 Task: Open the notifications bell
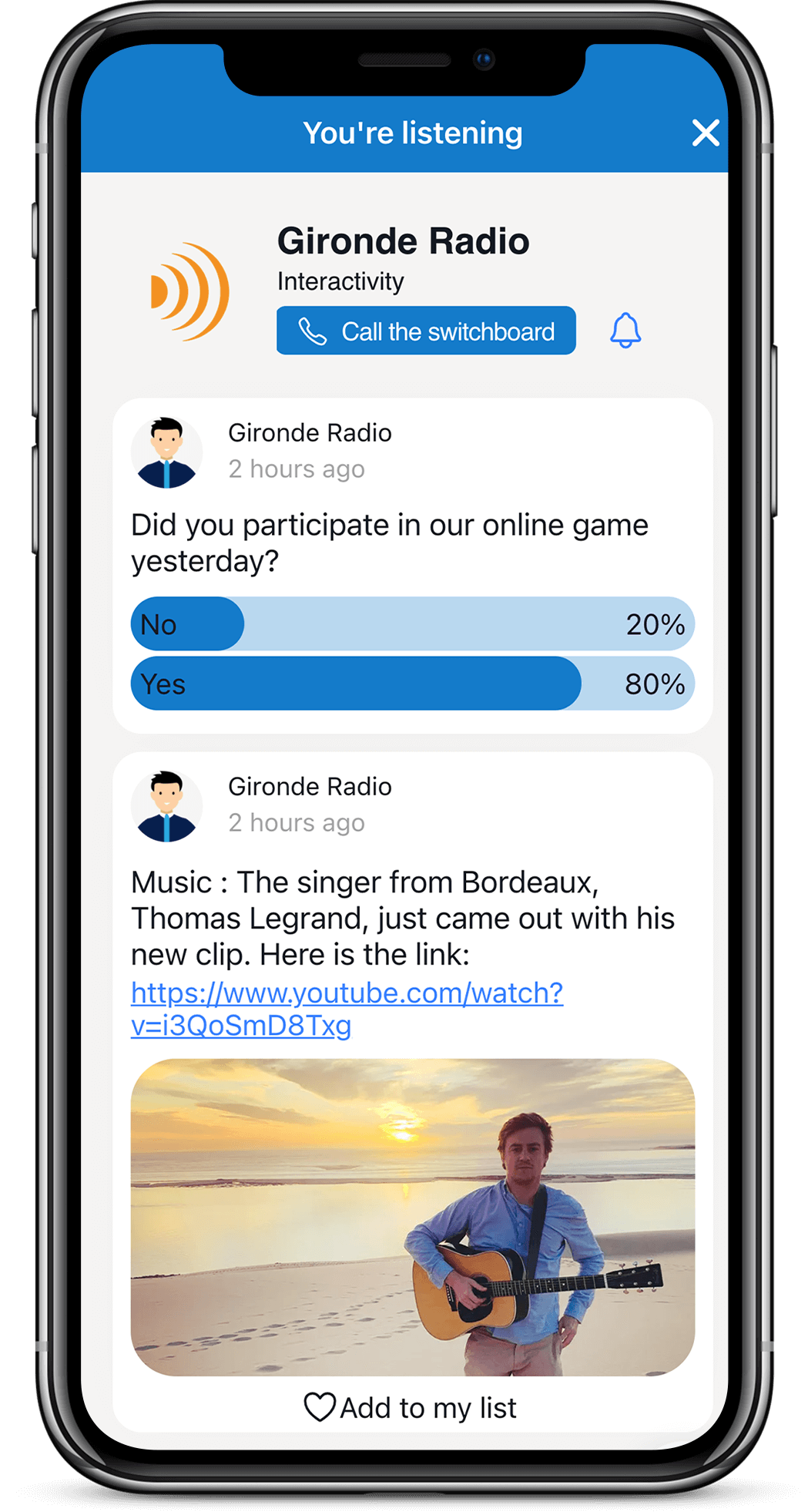point(625,331)
